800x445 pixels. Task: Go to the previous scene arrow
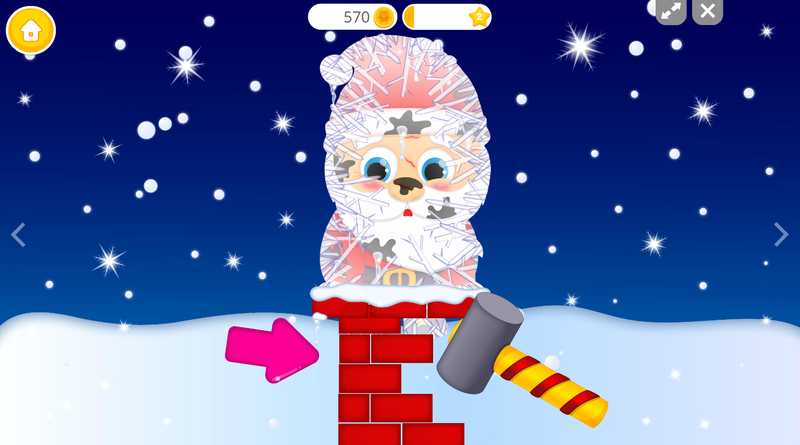tap(18, 235)
